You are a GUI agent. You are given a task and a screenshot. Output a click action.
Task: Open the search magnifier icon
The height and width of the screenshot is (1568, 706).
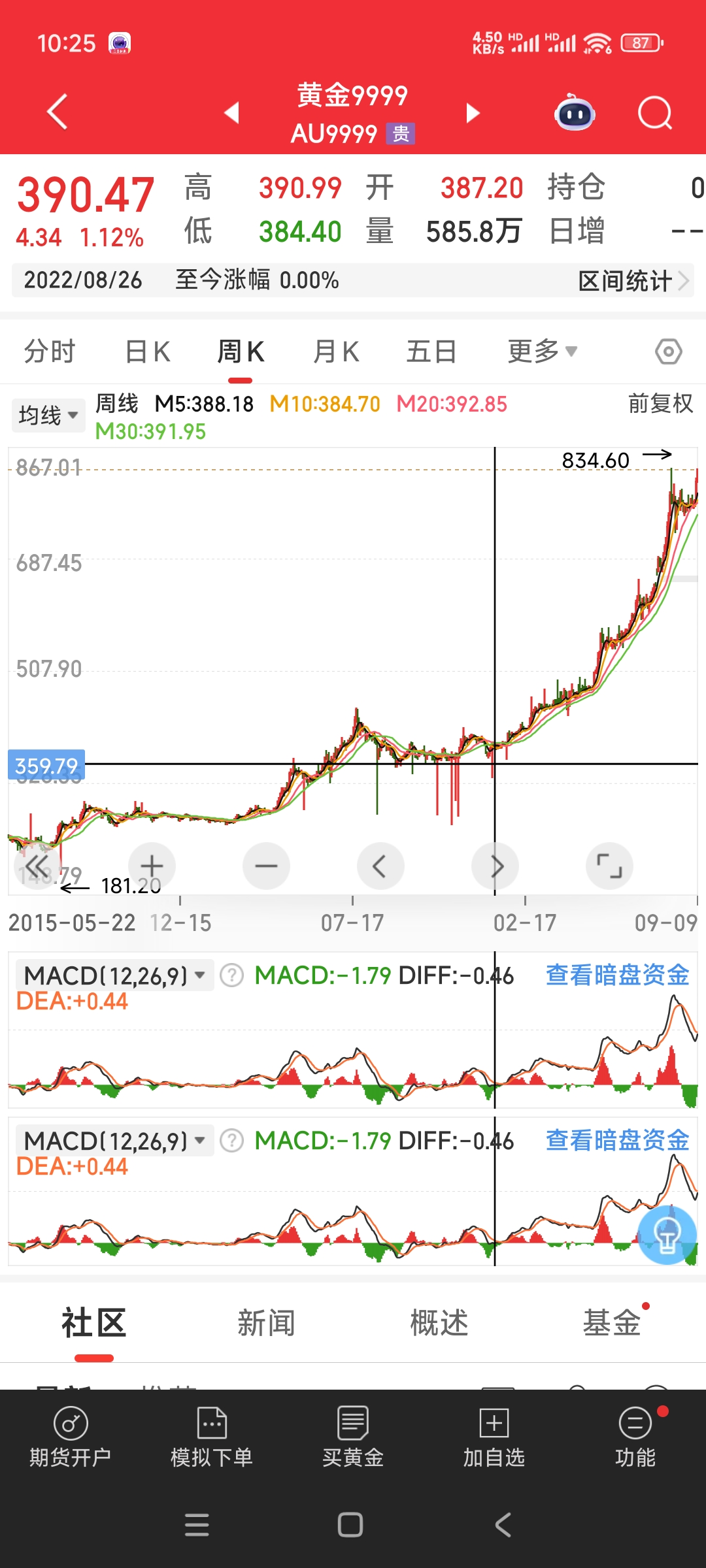point(654,113)
